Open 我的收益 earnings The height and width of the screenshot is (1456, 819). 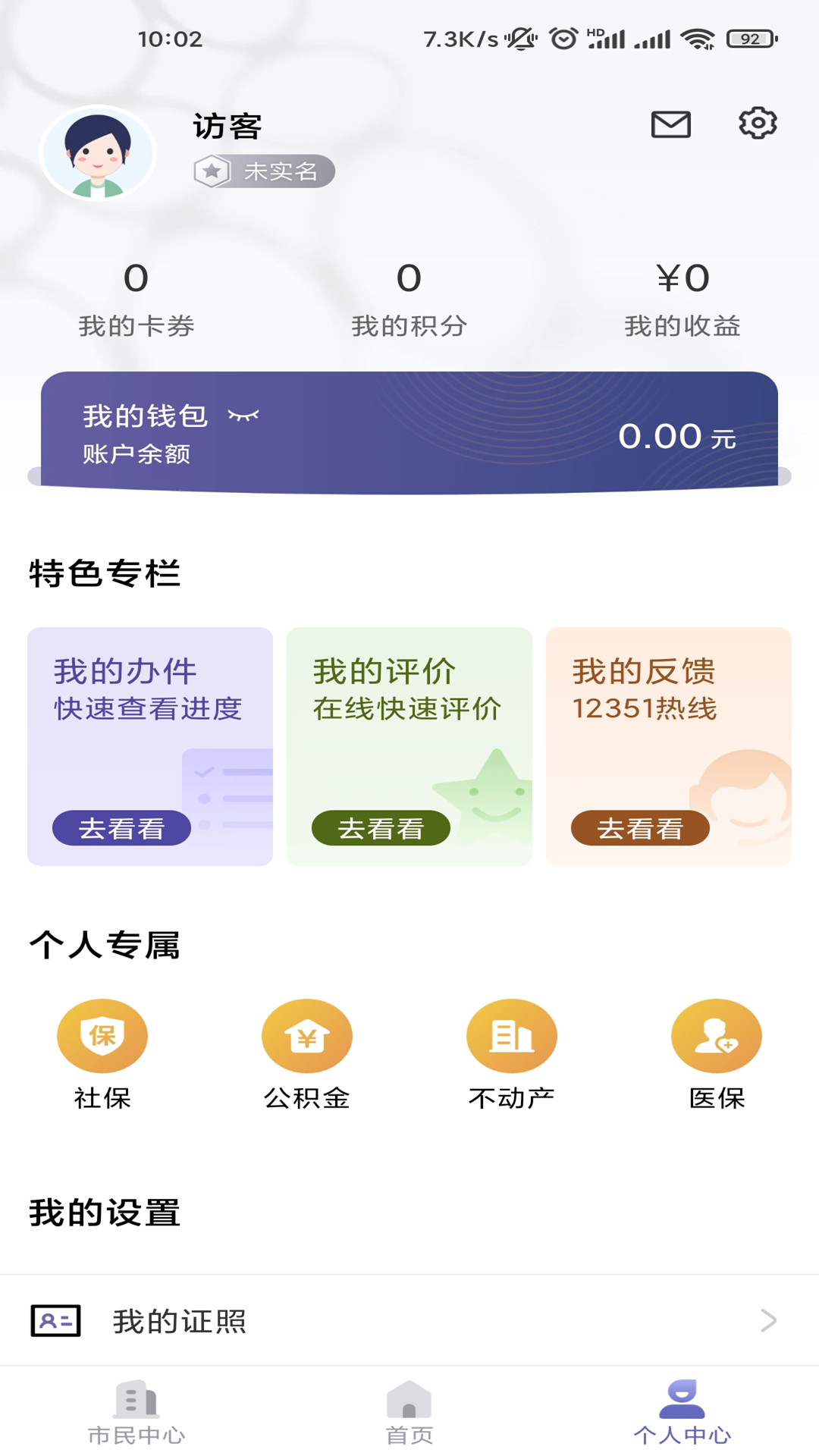pos(682,299)
